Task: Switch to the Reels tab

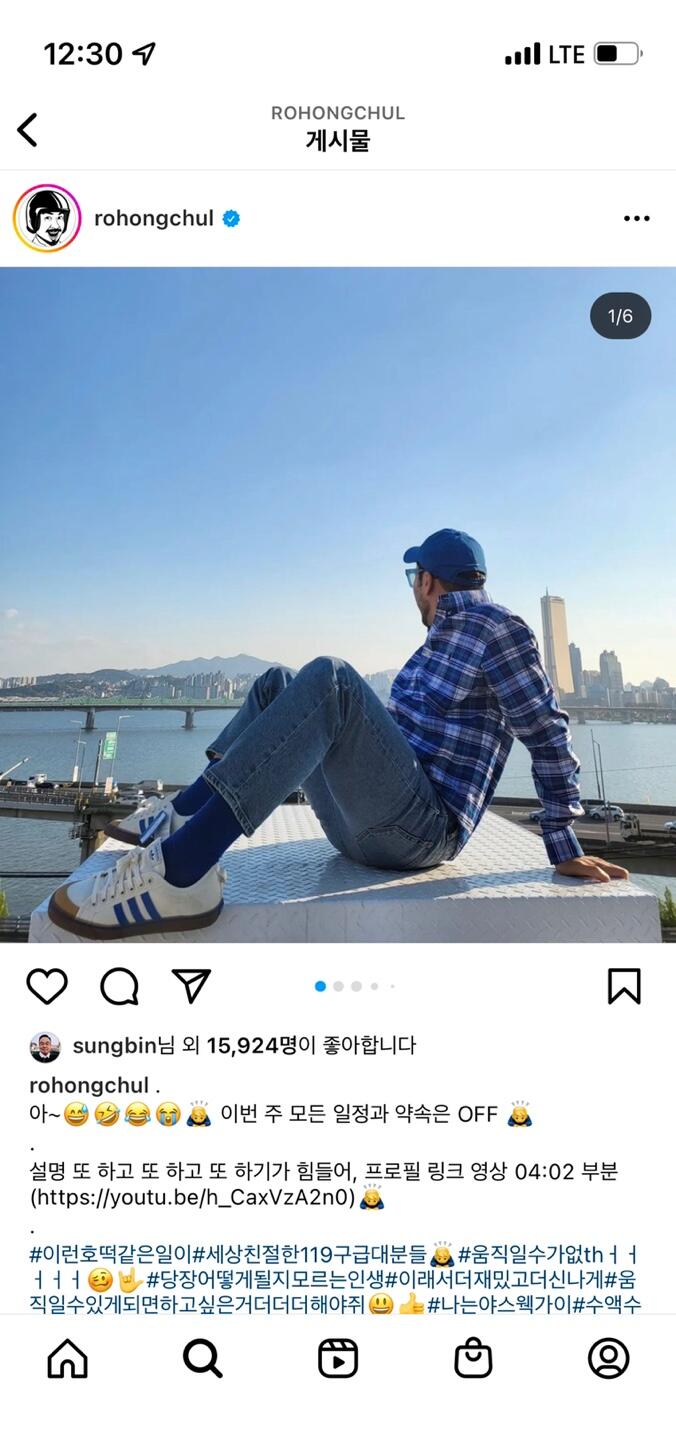Action: coord(338,1359)
